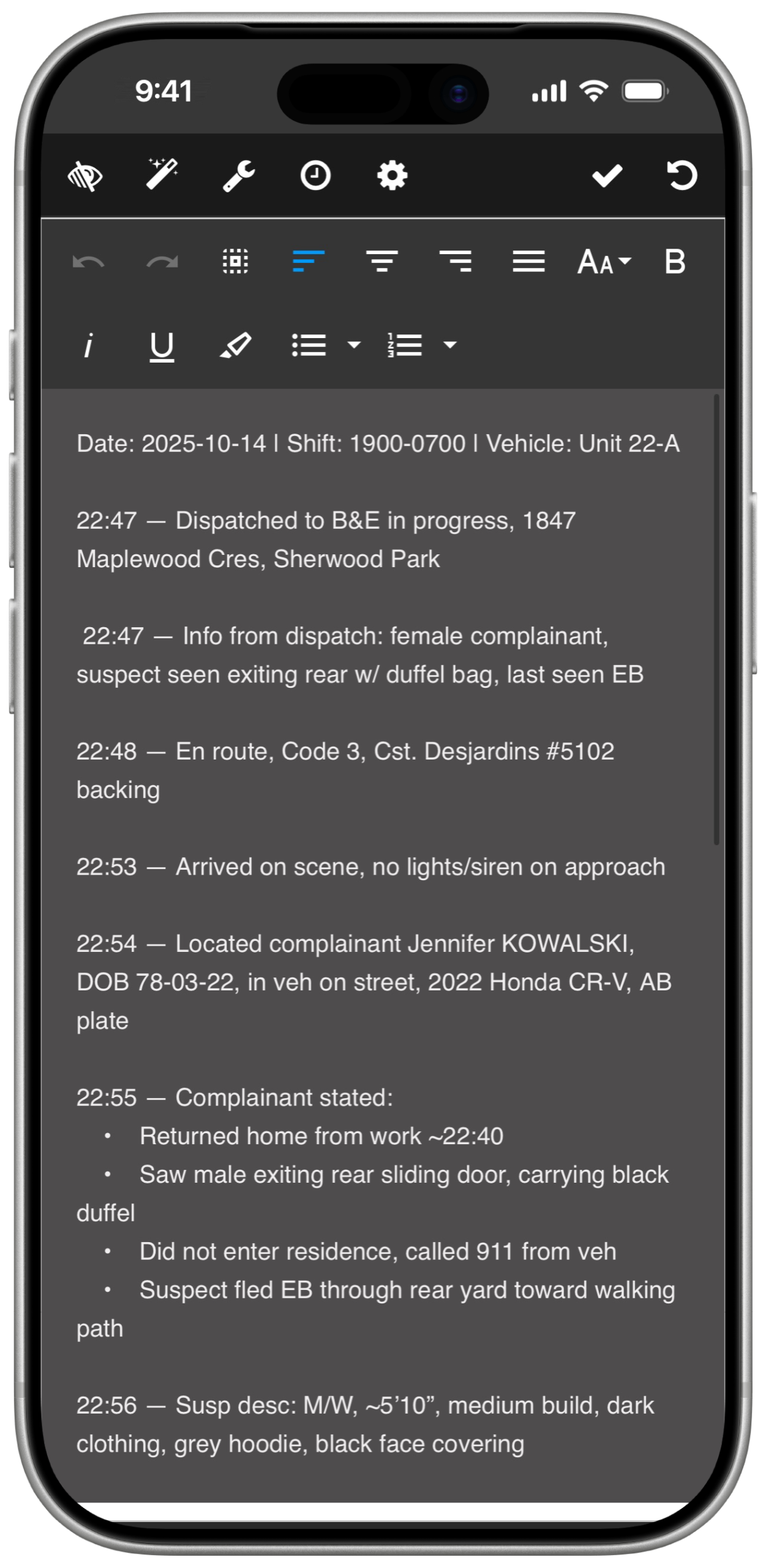The height and width of the screenshot is (1568, 766).
Task: Open the wrench tools menu
Action: 238,176
